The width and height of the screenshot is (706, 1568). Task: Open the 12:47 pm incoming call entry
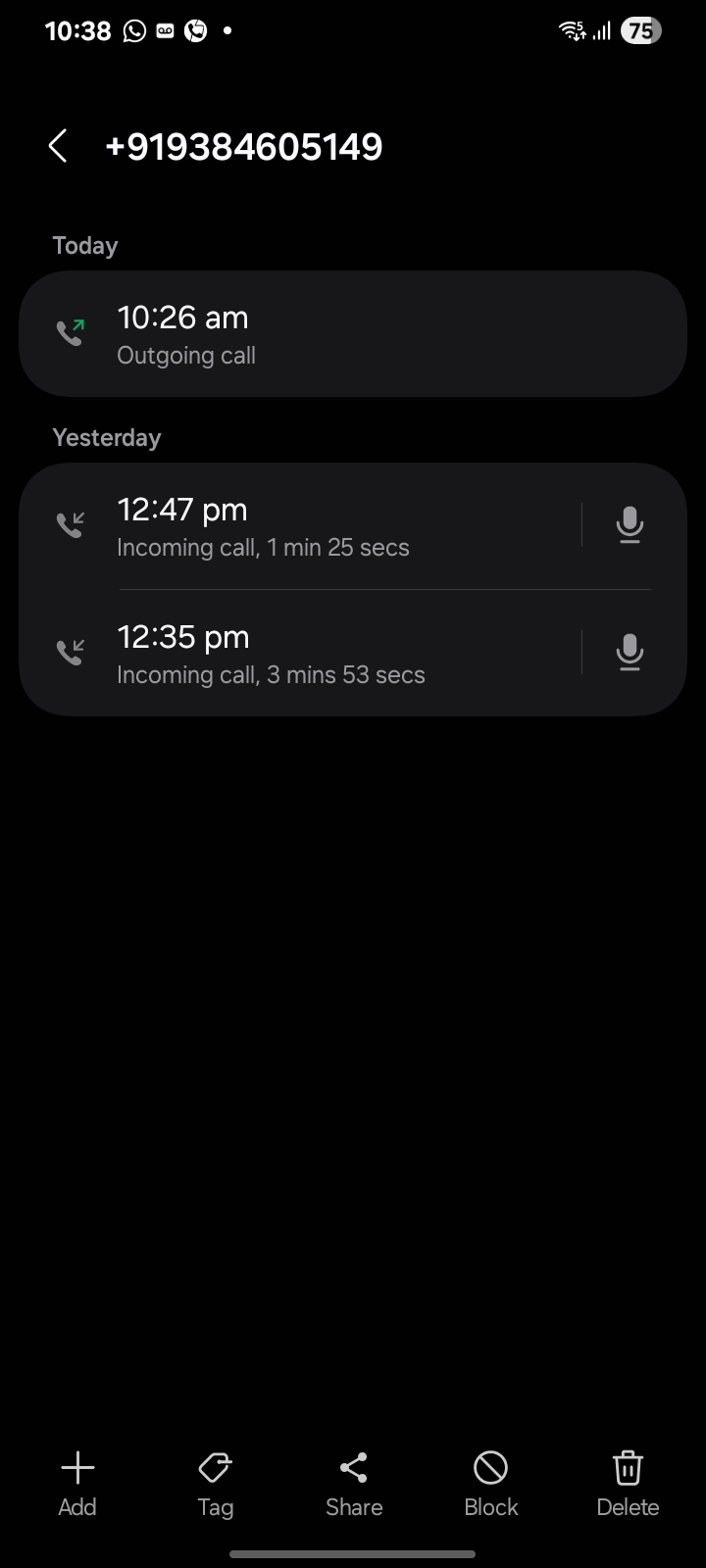294,526
